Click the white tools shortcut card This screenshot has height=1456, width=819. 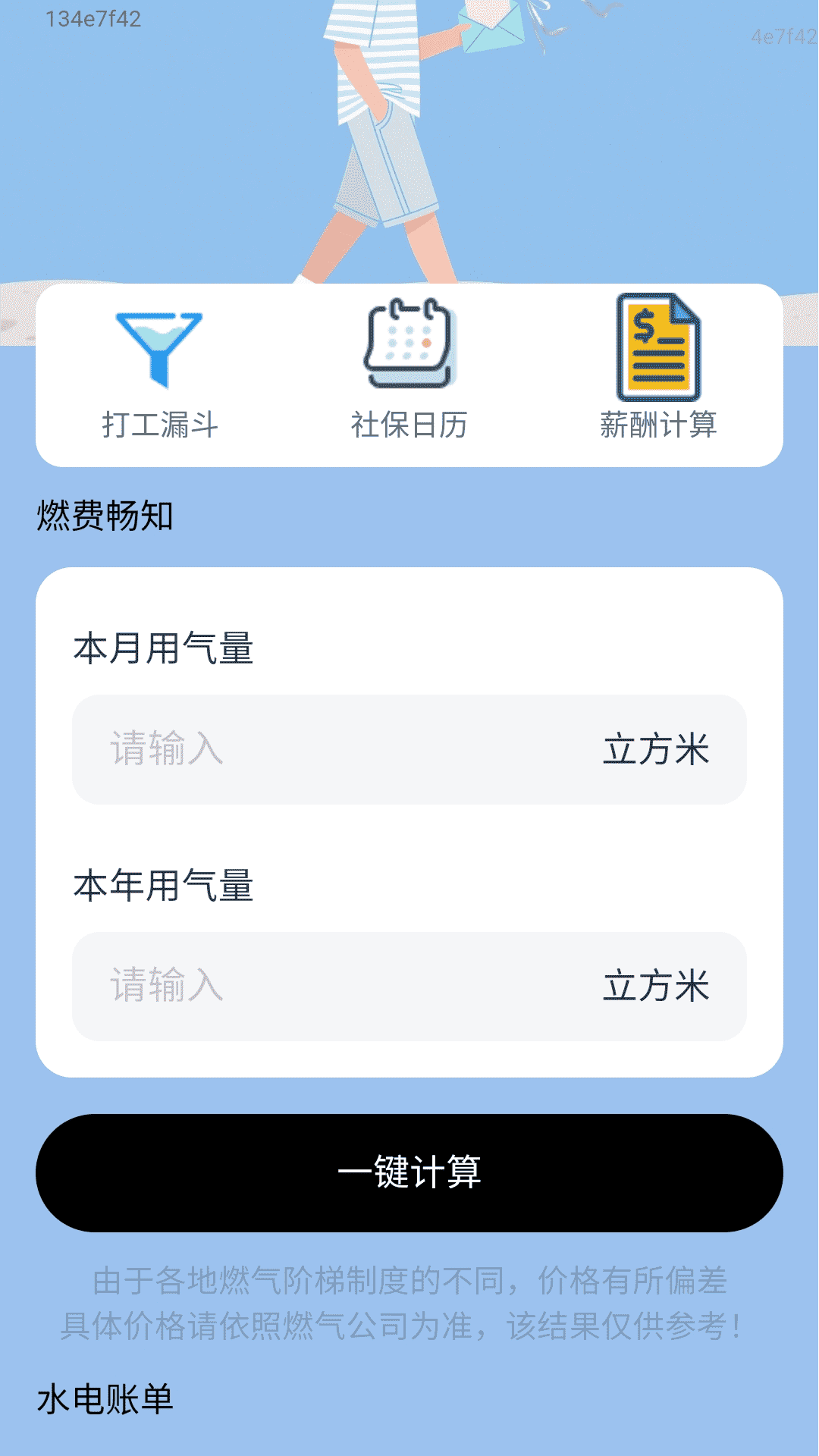tap(408, 375)
